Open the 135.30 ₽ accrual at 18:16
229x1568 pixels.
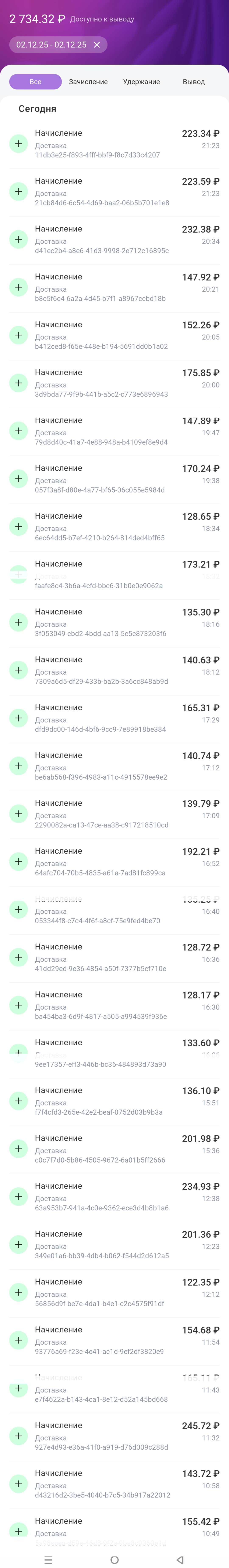[114, 622]
